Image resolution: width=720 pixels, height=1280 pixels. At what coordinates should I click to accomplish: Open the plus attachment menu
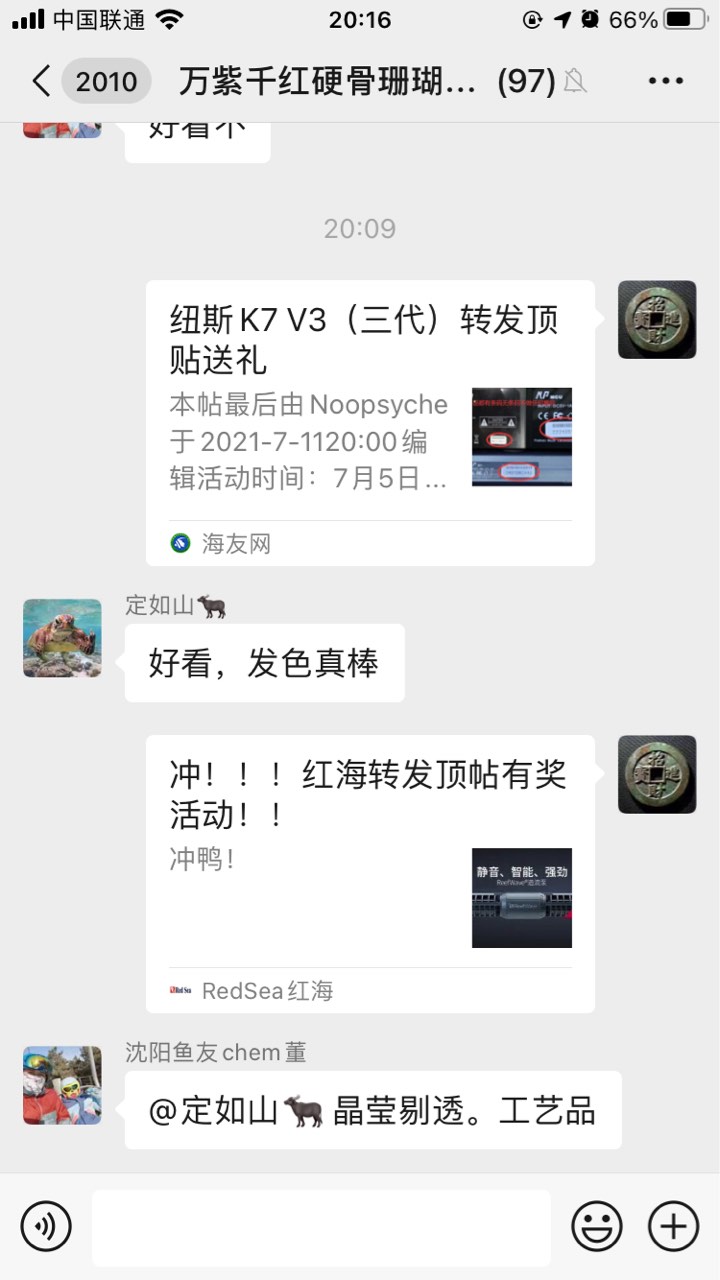click(x=673, y=1226)
